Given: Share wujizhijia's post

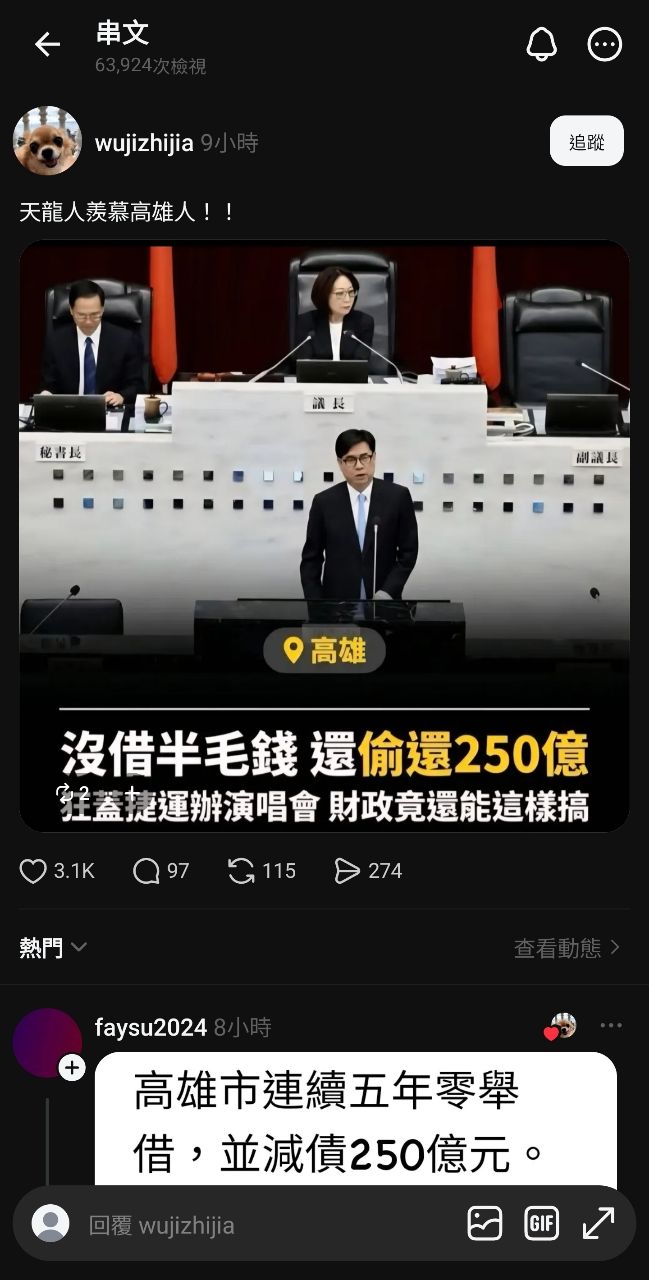Looking at the screenshot, I should (347, 871).
